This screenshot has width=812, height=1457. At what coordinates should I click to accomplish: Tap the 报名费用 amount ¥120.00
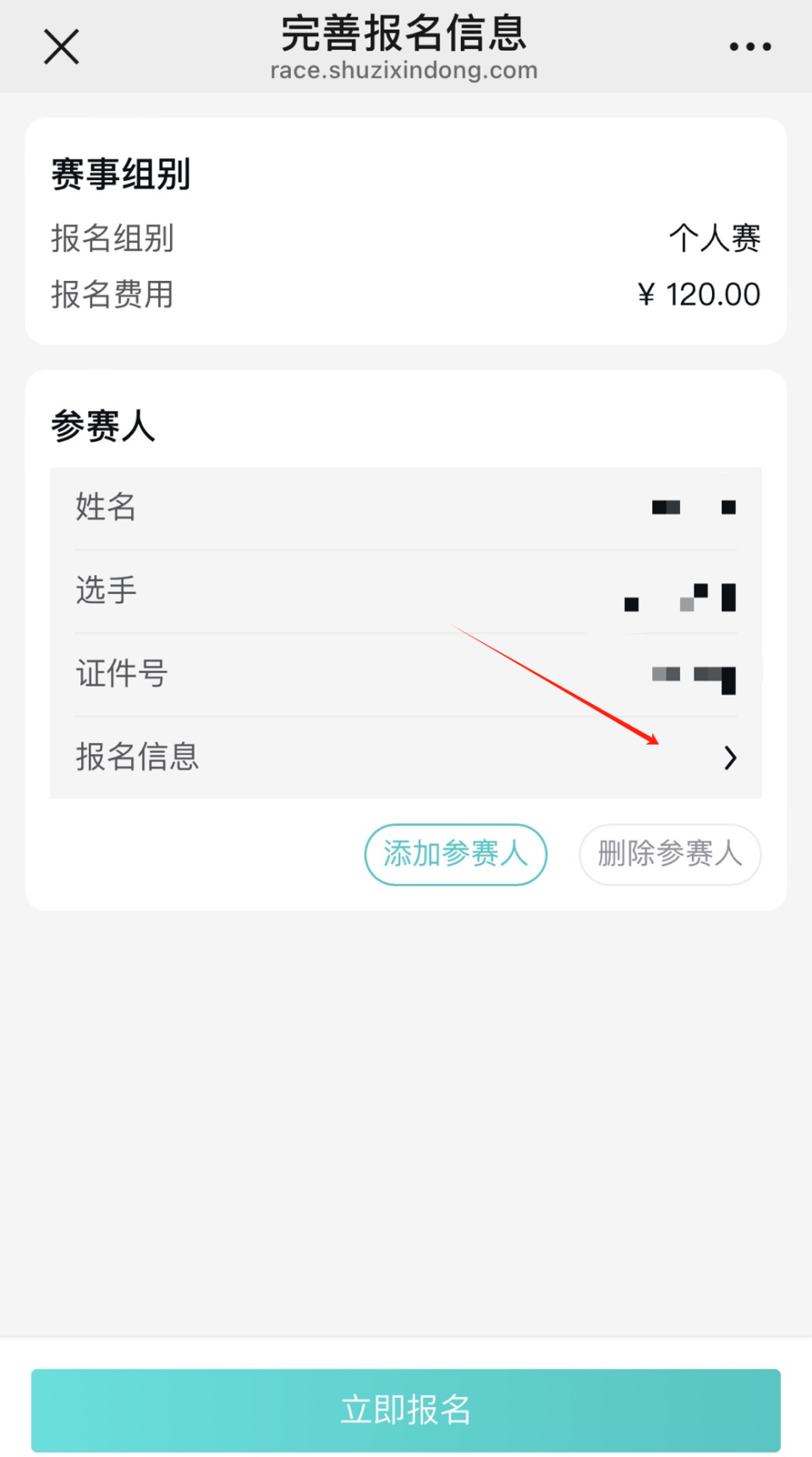coord(699,294)
